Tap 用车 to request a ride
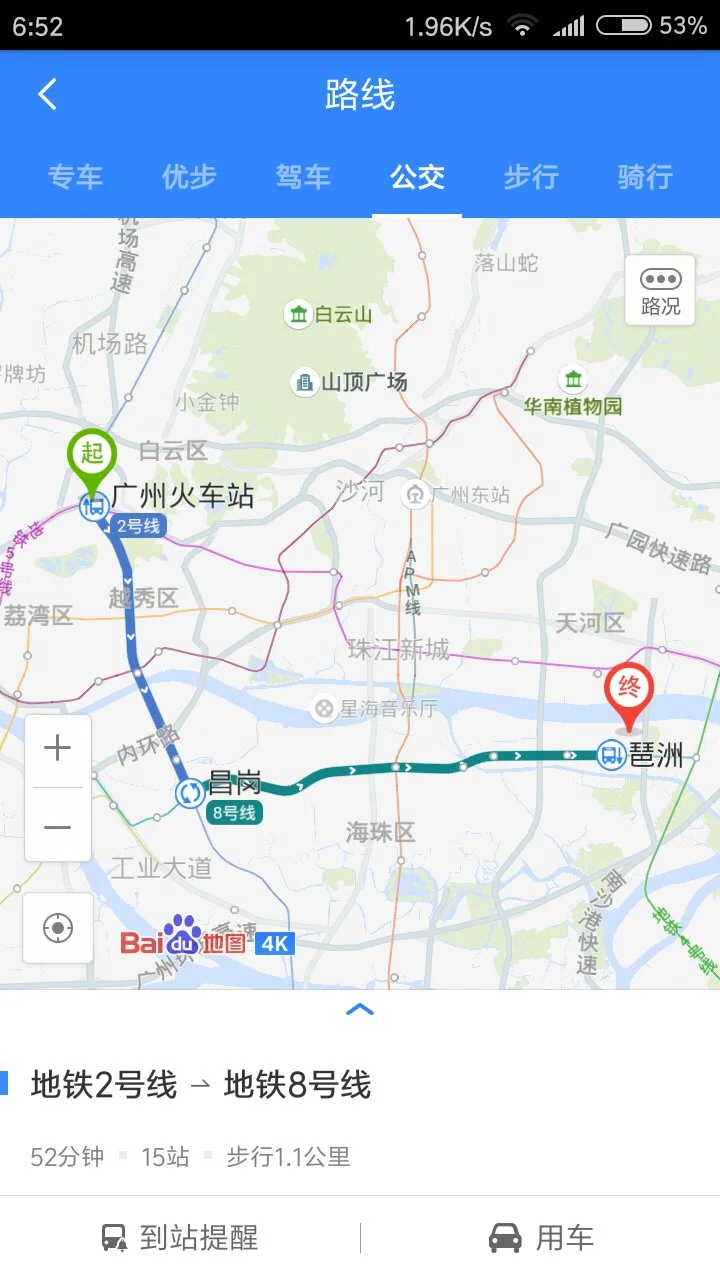The width and height of the screenshot is (720, 1280). pos(540,1237)
